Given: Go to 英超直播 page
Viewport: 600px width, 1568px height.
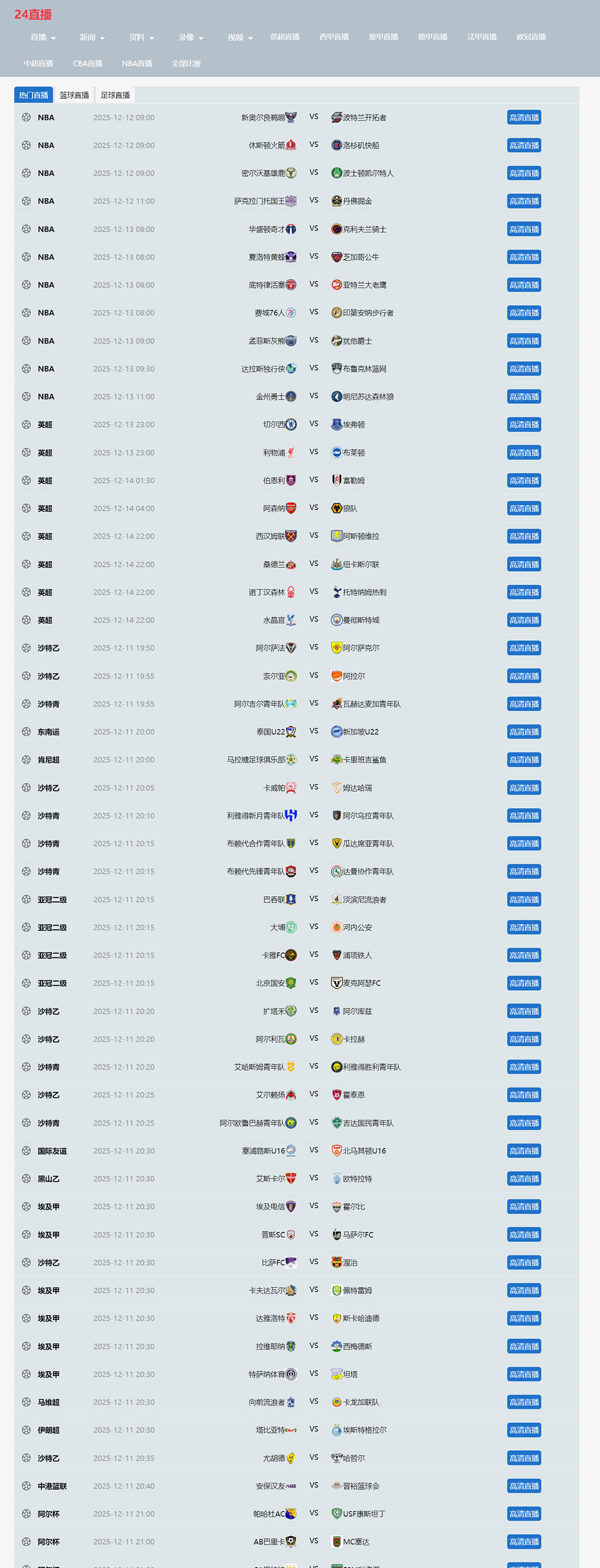Looking at the screenshot, I should 285,37.
